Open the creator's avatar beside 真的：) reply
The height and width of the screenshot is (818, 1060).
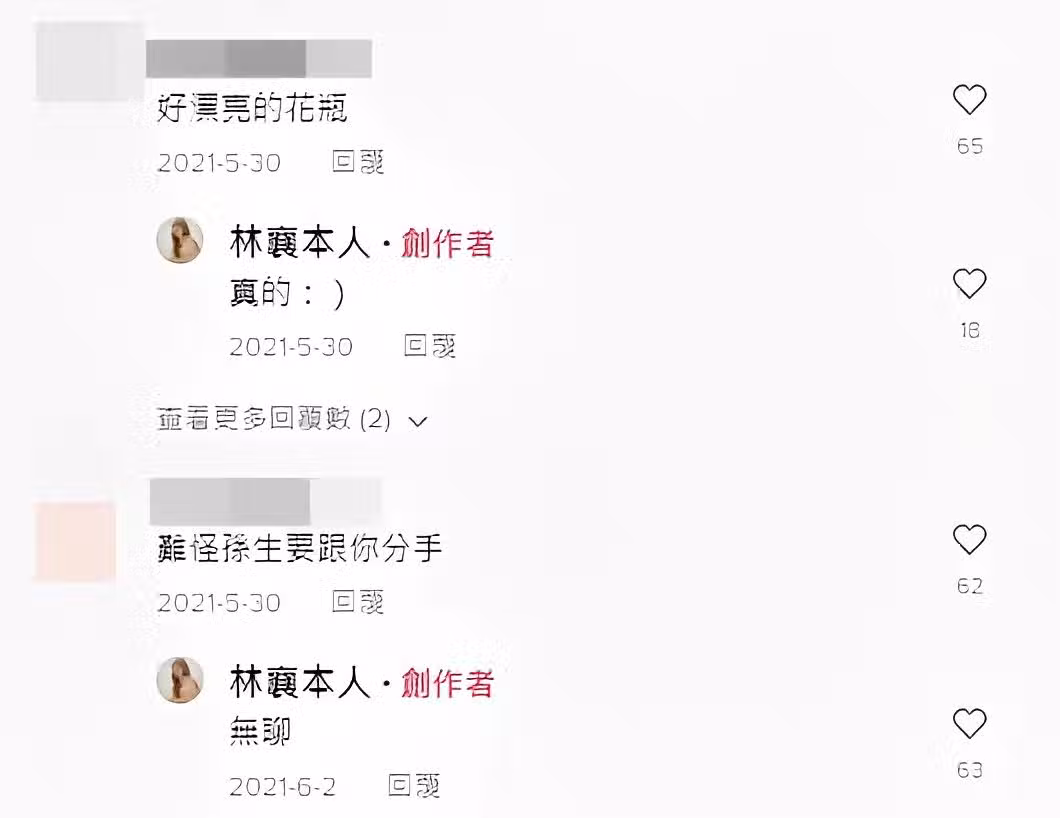pyautogui.click(x=181, y=241)
